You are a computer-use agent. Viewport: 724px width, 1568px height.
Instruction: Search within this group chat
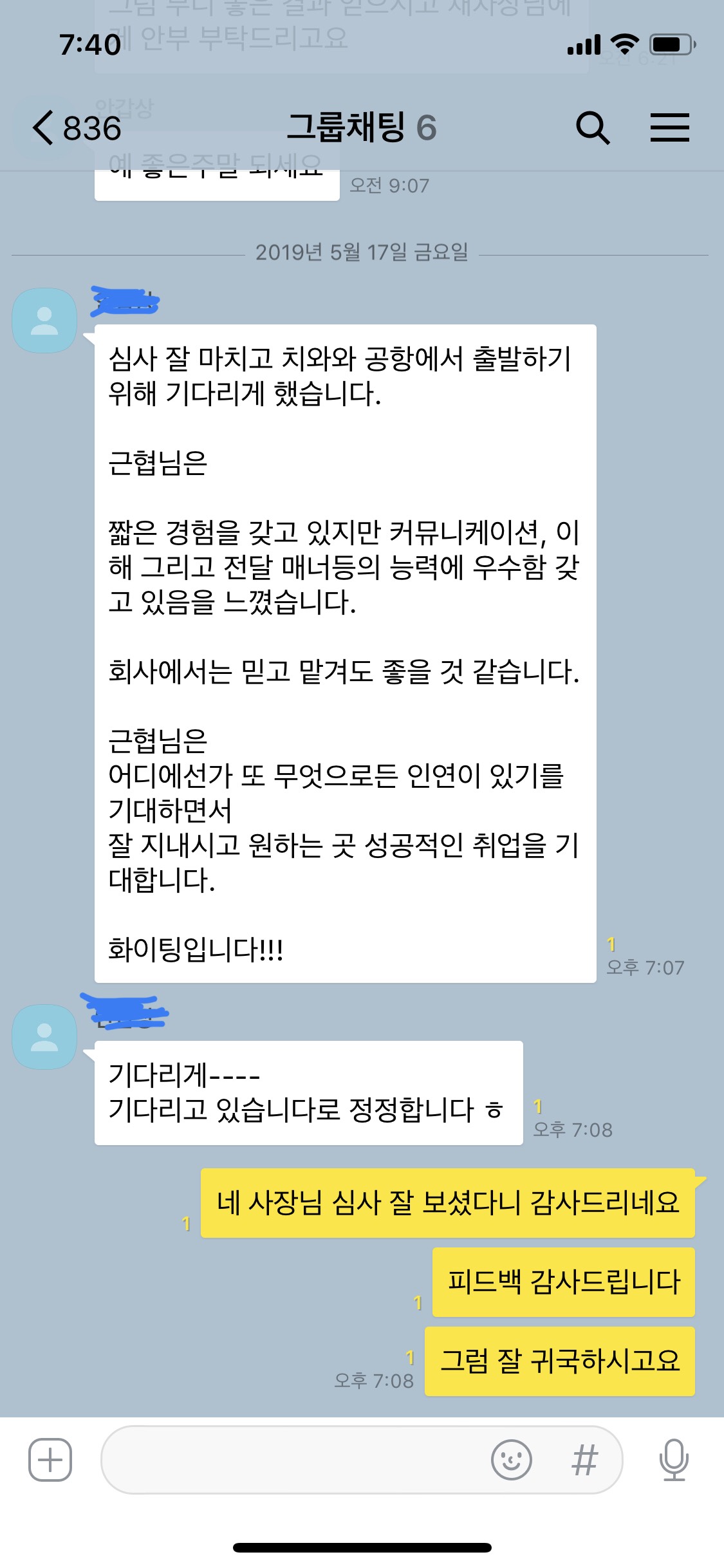[x=592, y=127]
